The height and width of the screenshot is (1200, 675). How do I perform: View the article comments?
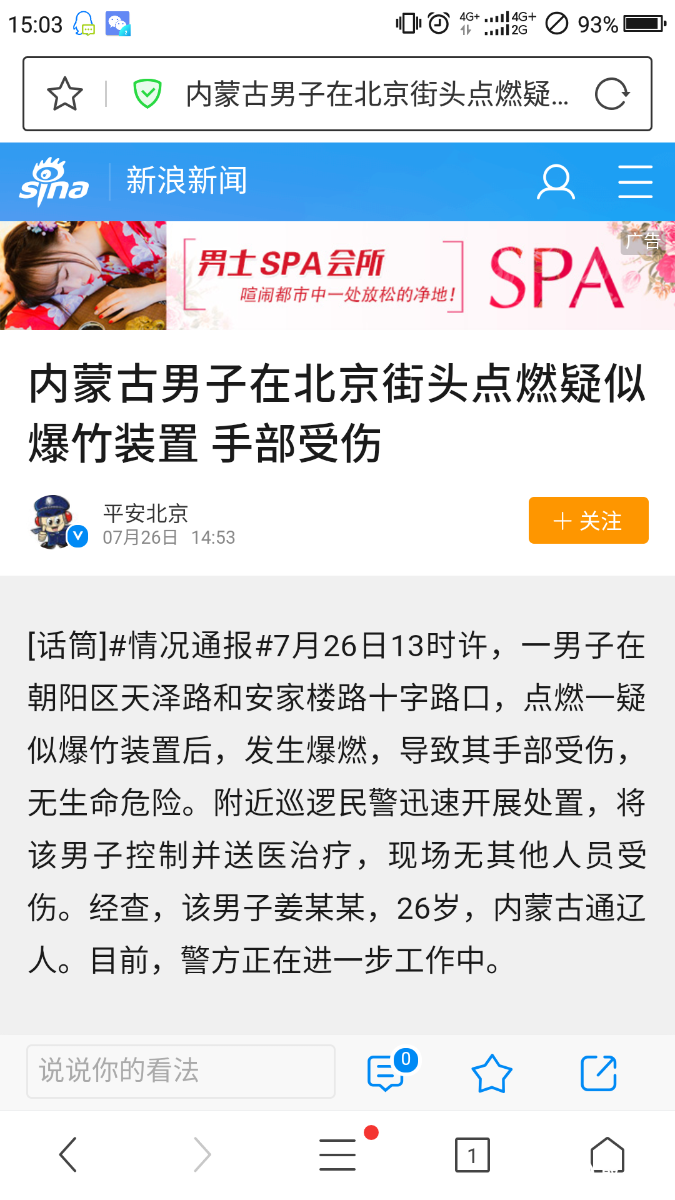387,1072
